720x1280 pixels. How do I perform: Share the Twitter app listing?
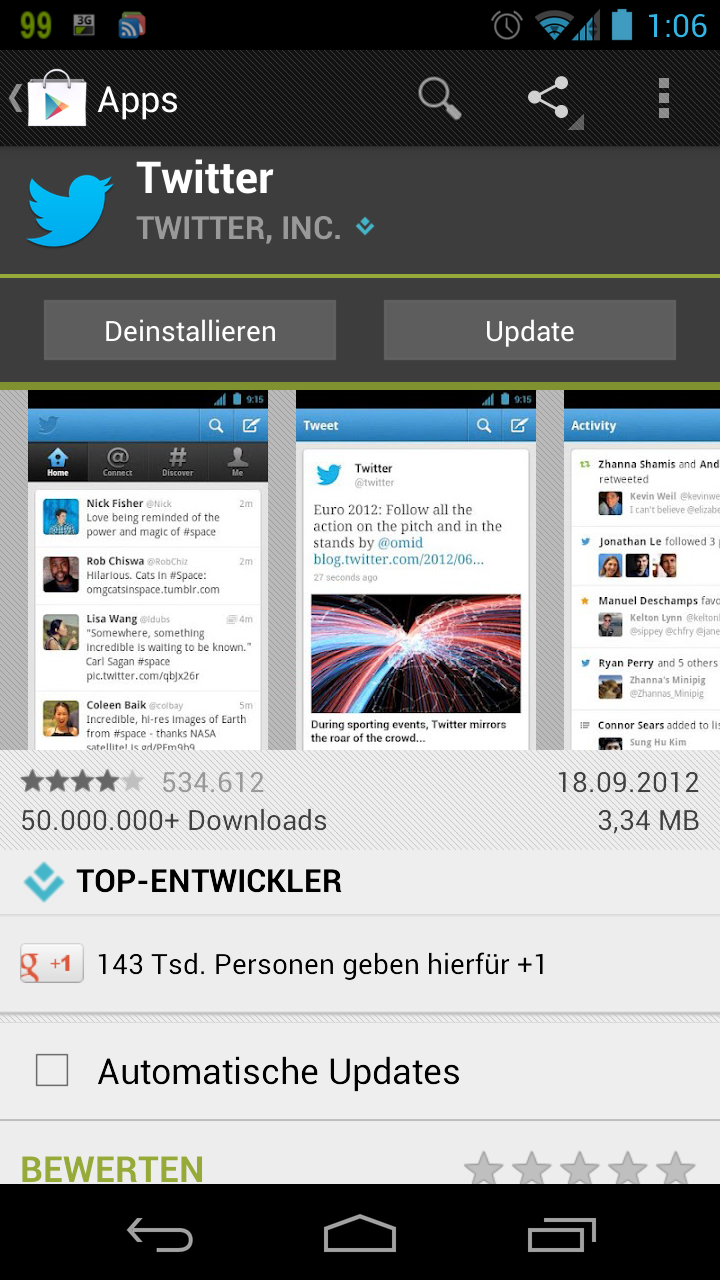click(x=549, y=99)
